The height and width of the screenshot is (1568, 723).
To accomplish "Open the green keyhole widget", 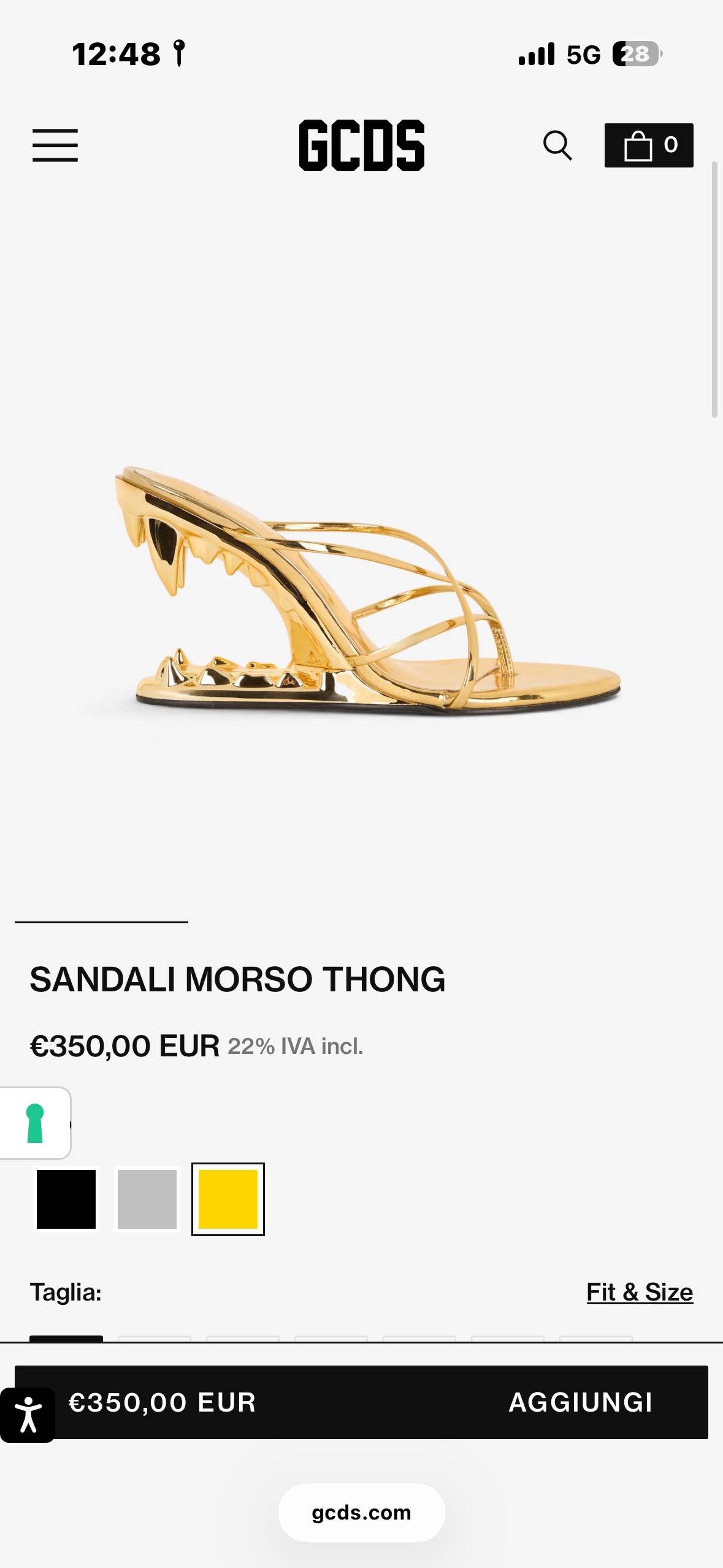I will (x=35, y=1123).
